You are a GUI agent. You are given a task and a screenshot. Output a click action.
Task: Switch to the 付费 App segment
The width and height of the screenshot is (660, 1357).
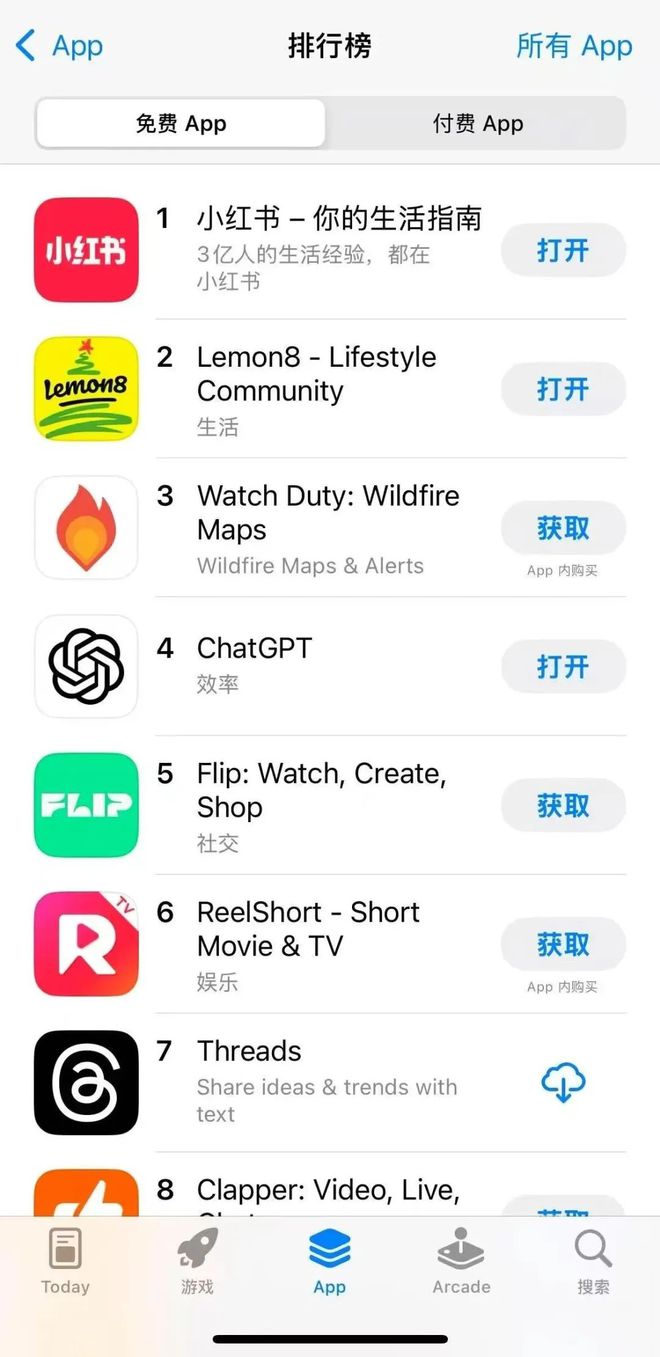(477, 124)
